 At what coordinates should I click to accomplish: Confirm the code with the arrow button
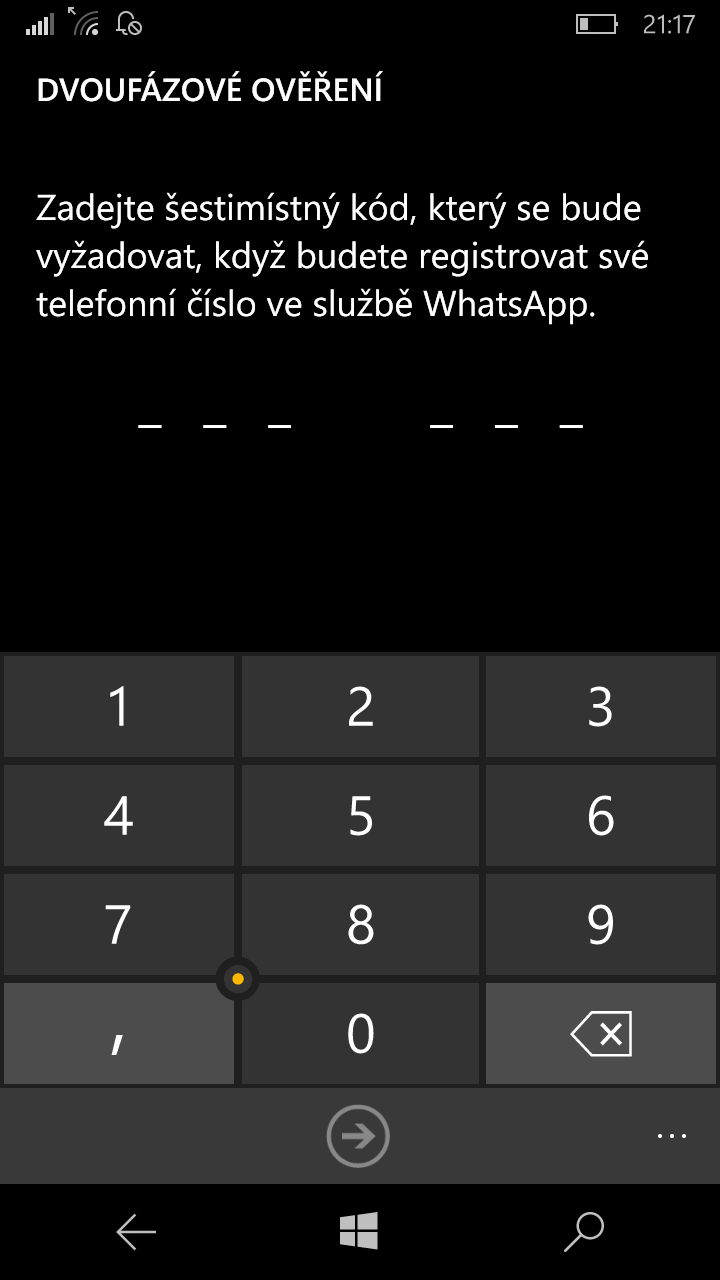point(358,1135)
